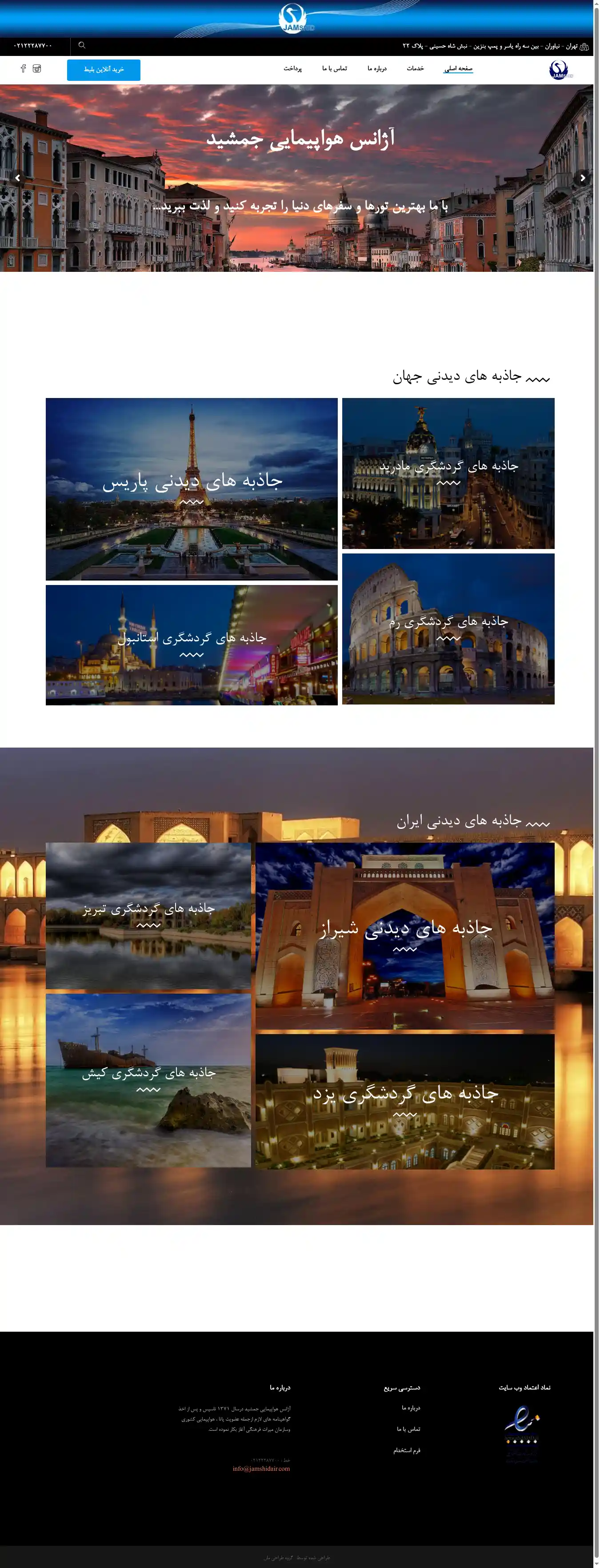Open درباره ما in the top menu
The width and height of the screenshot is (600, 1568).
[x=376, y=68]
